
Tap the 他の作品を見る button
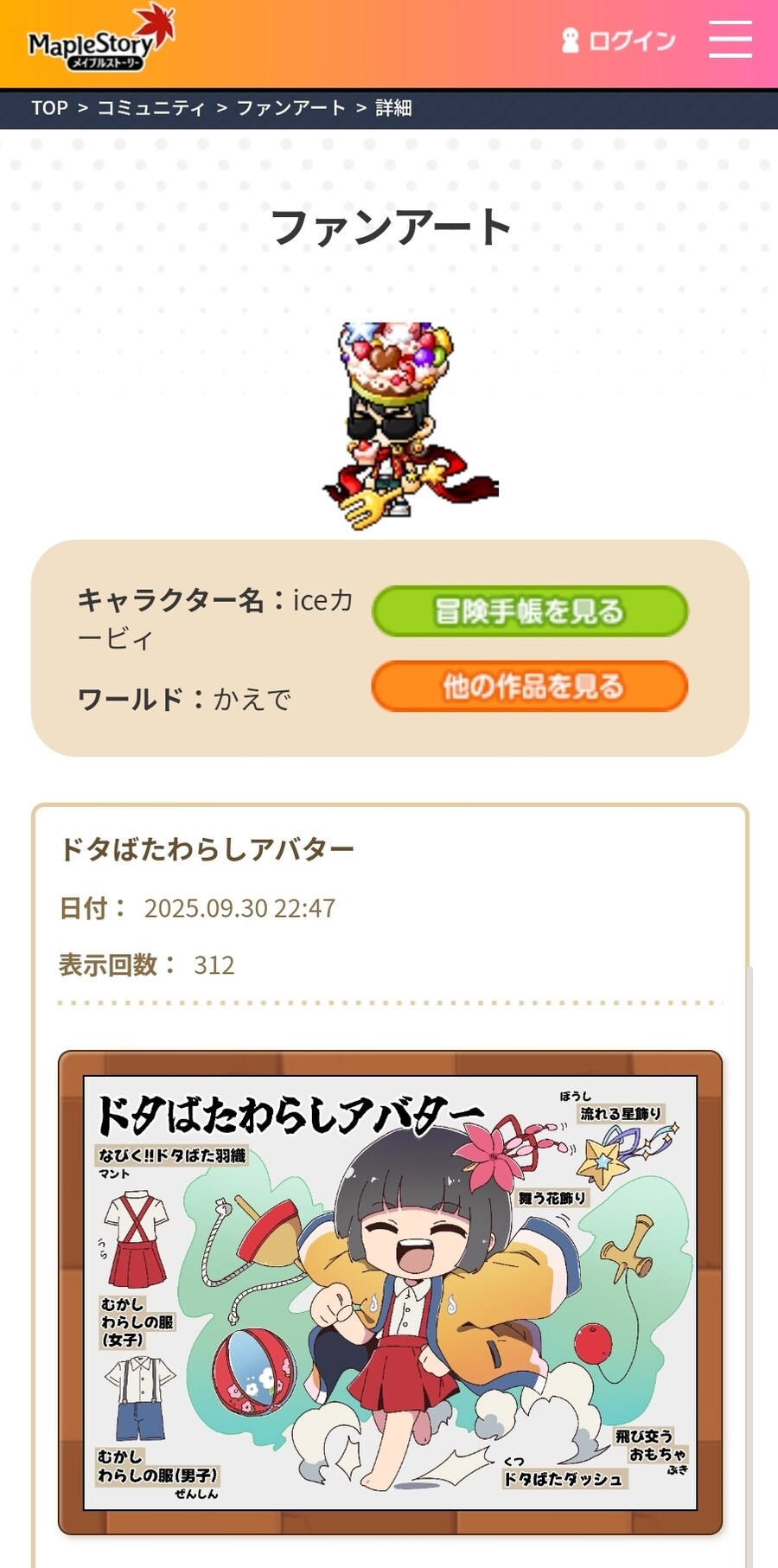click(x=529, y=687)
